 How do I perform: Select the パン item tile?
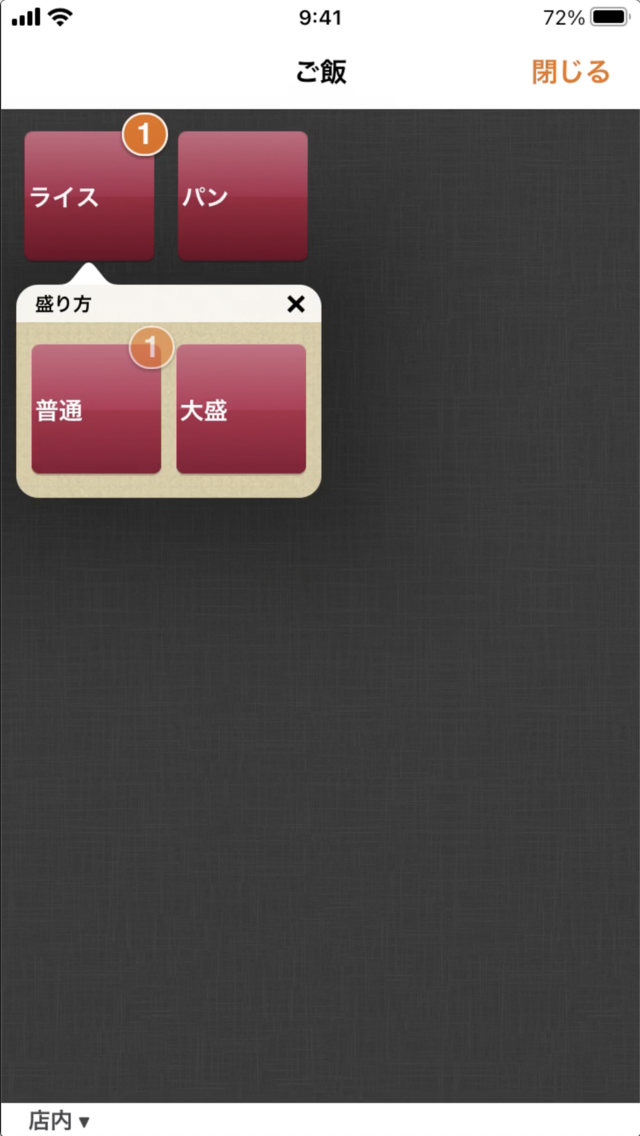[x=243, y=196]
